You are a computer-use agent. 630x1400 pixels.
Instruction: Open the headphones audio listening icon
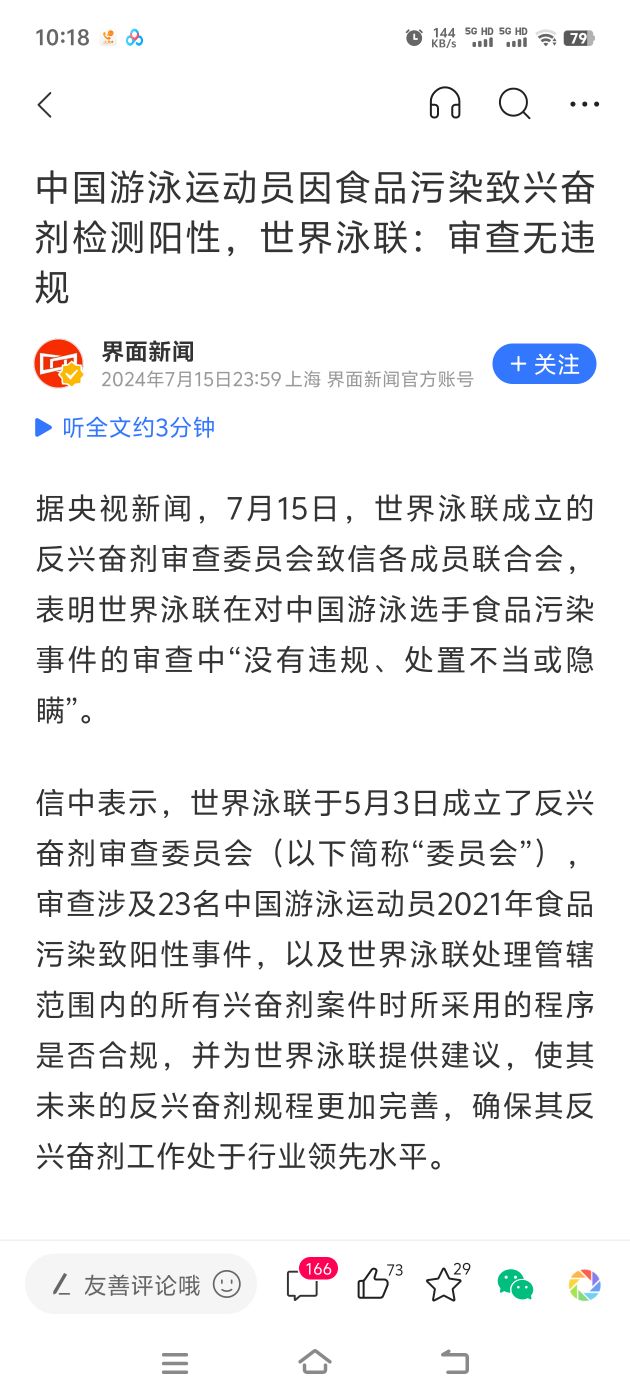[x=445, y=104]
